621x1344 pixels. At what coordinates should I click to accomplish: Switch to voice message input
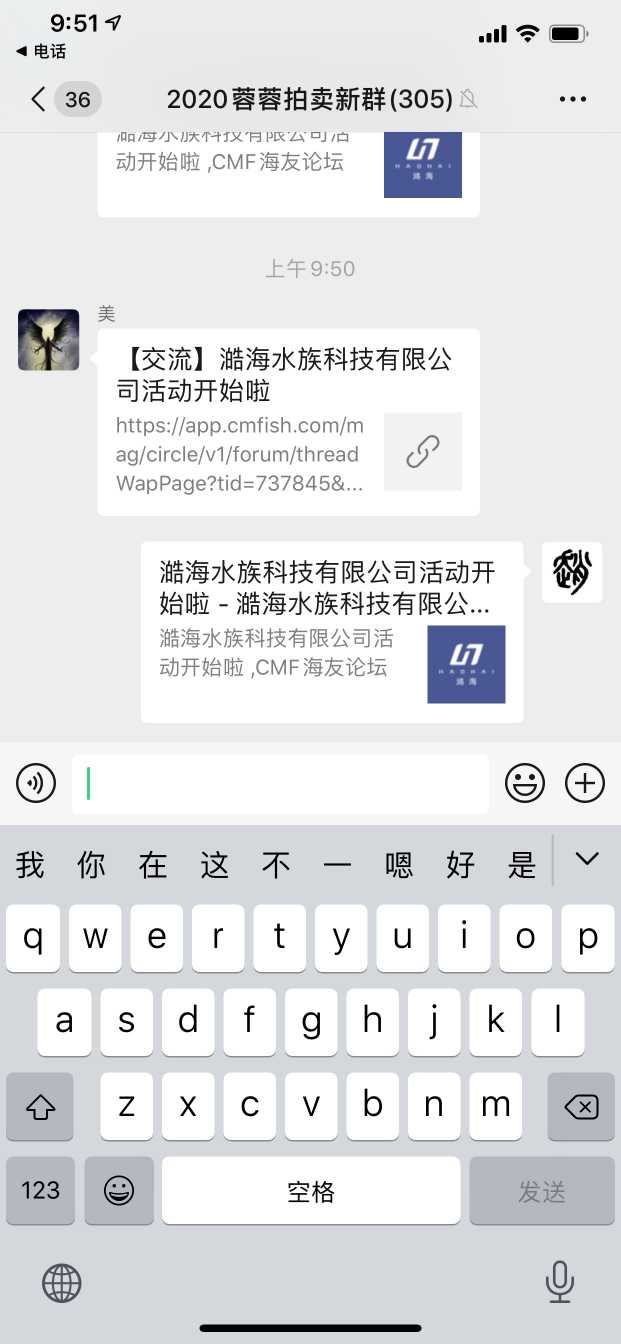coord(36,783)
